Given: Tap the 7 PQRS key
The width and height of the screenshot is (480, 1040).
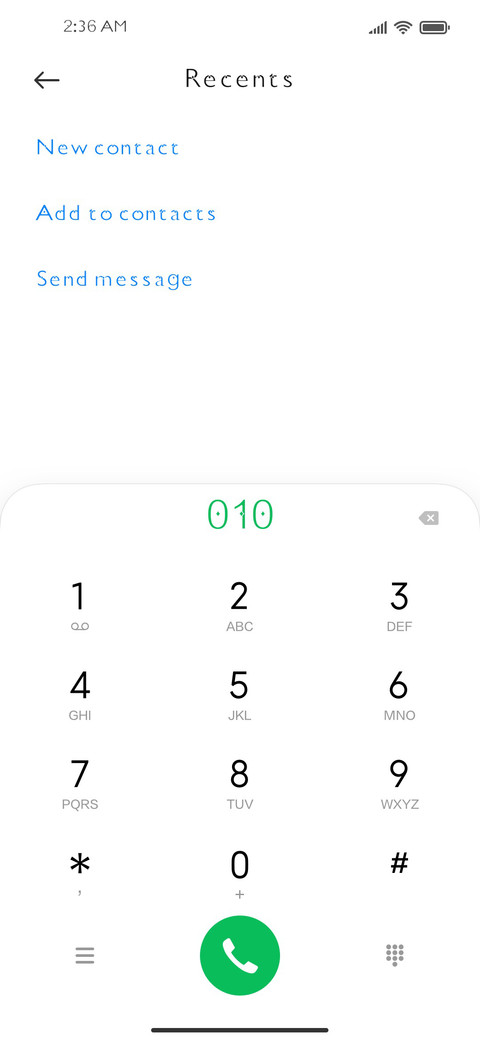Looking at the screenshot, I should (80, 784).
